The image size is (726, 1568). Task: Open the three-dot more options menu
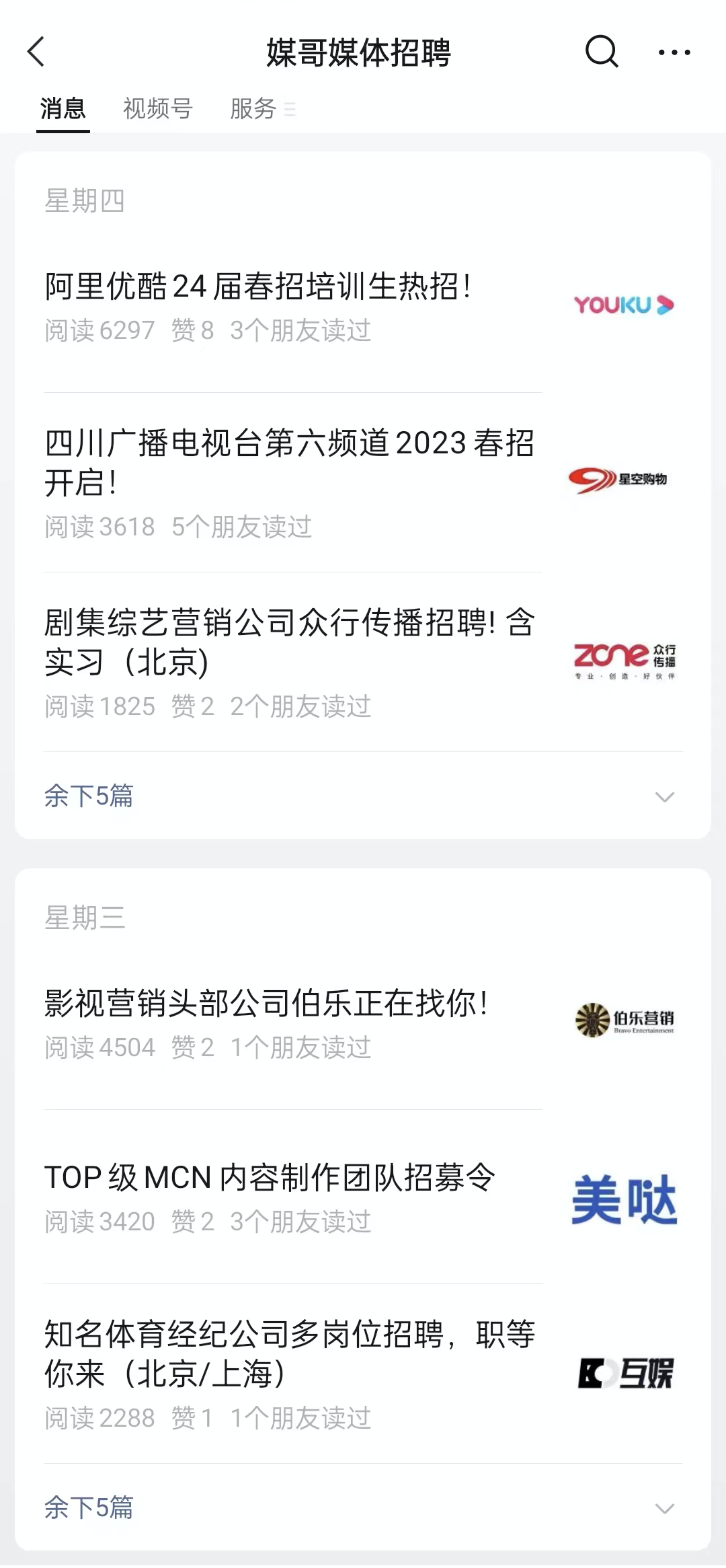[676, 52]
